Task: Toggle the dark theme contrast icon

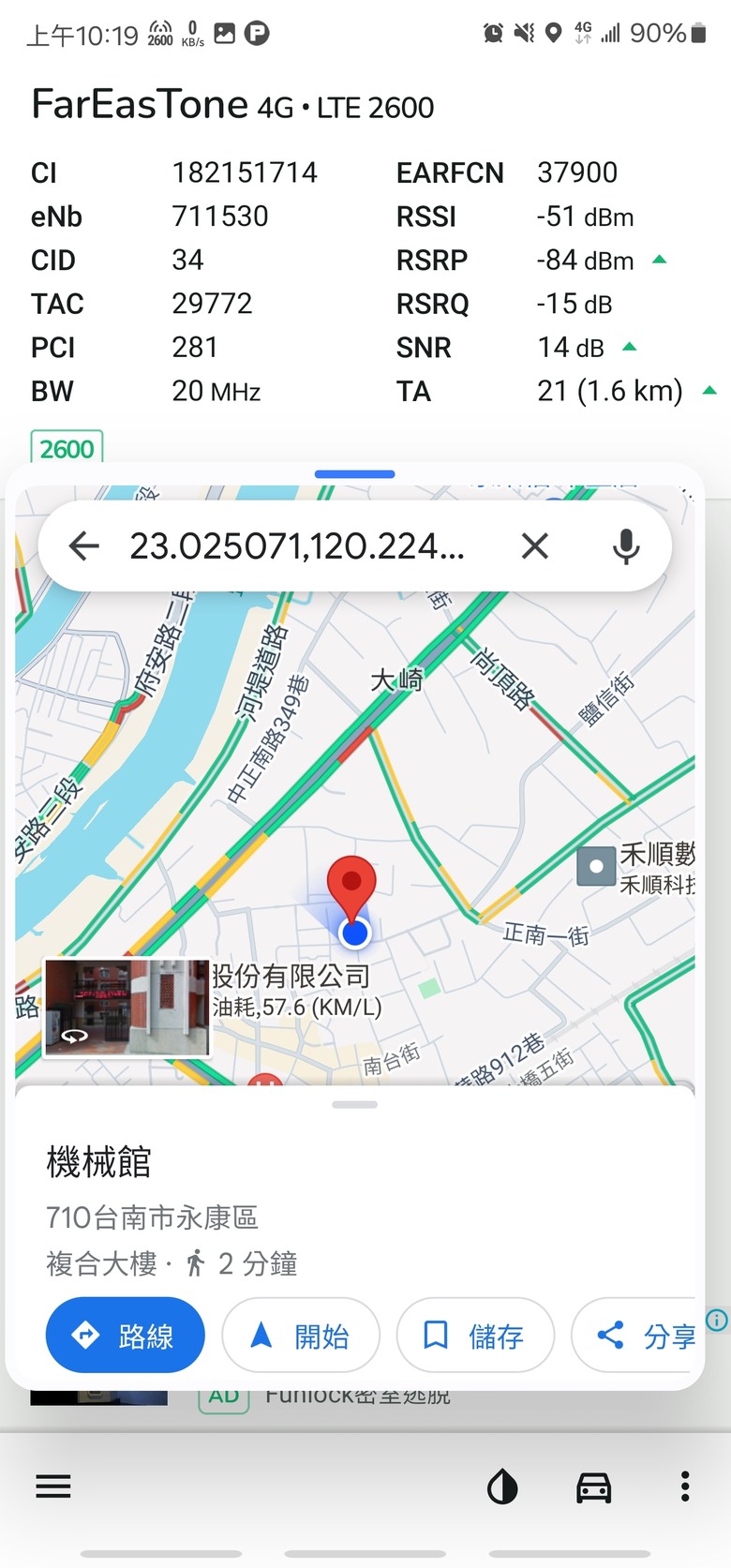Action: (502, 1486)
